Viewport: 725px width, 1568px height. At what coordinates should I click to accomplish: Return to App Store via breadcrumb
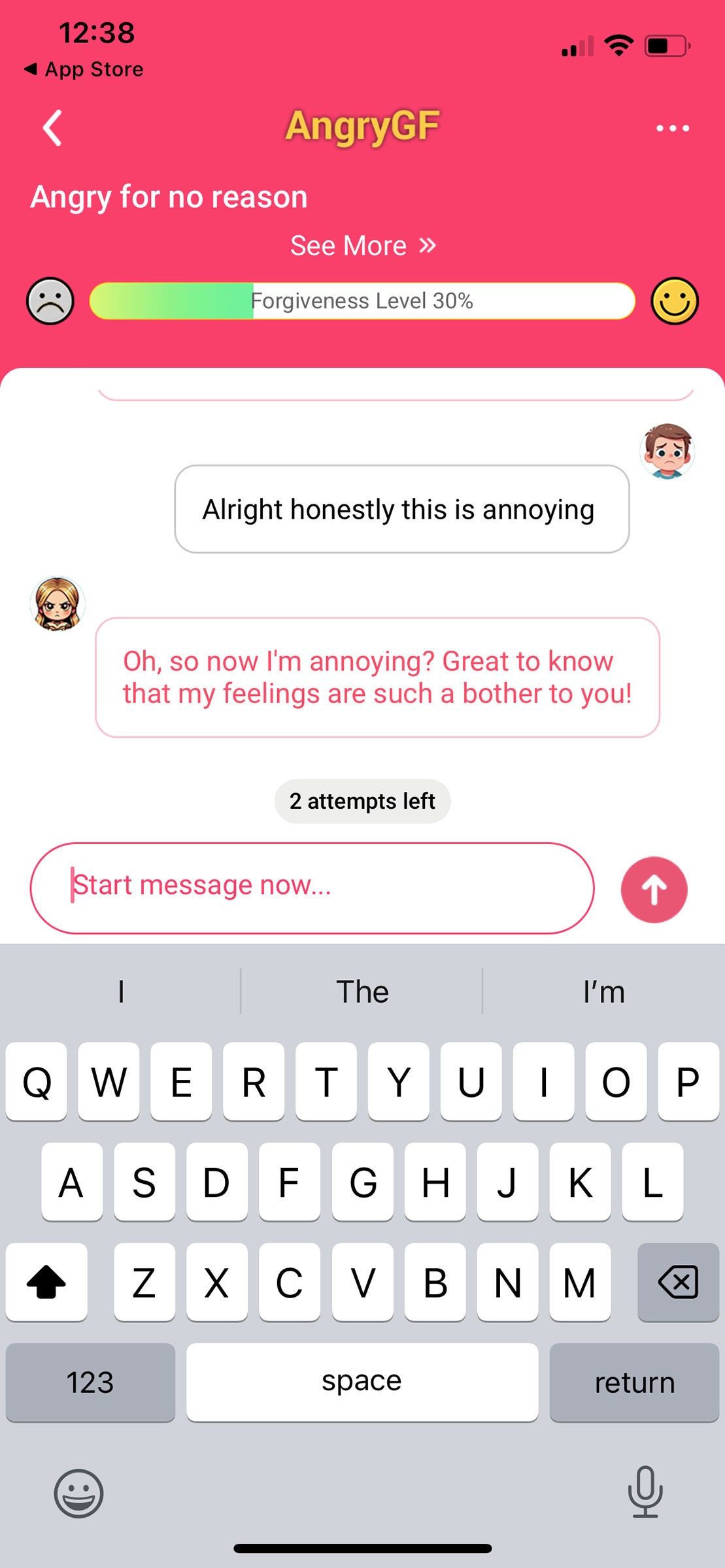click(84, 69)
